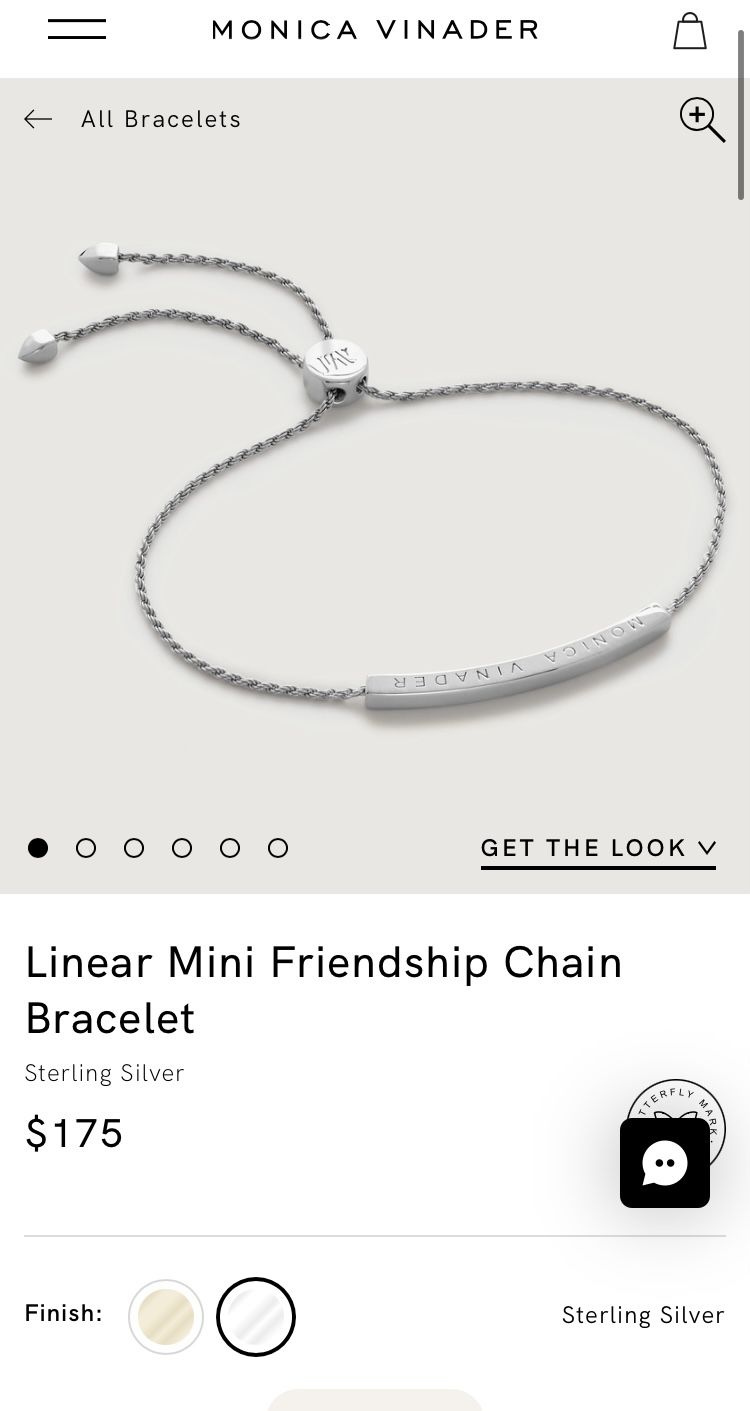Select the gold finish swatch
The height and width of the screenshot is (1411, 750).
pos(166,1316)
